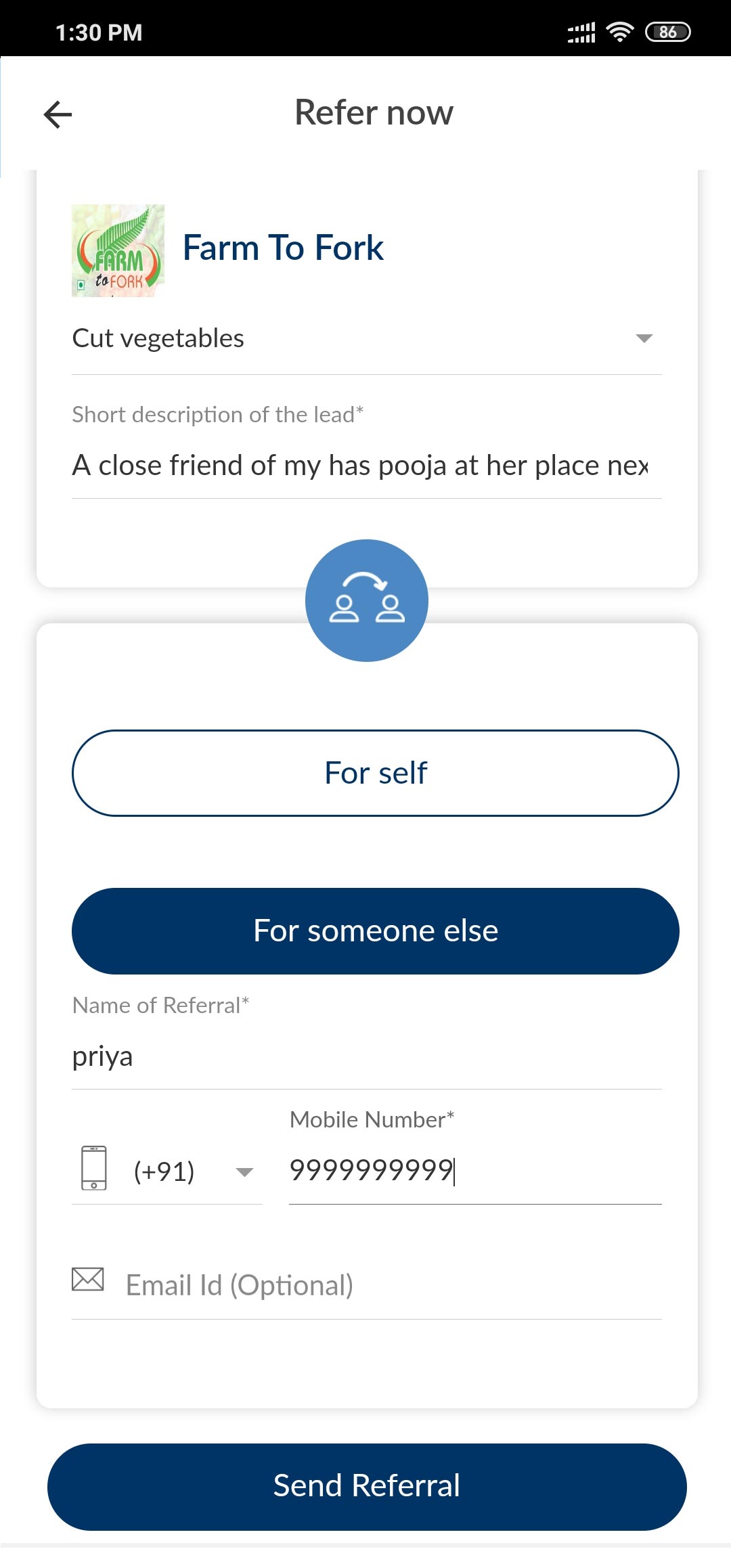This screenshot has height=1568, width=731.
Task: Edit the short description of the lead
Action: (x=360, y=466)
